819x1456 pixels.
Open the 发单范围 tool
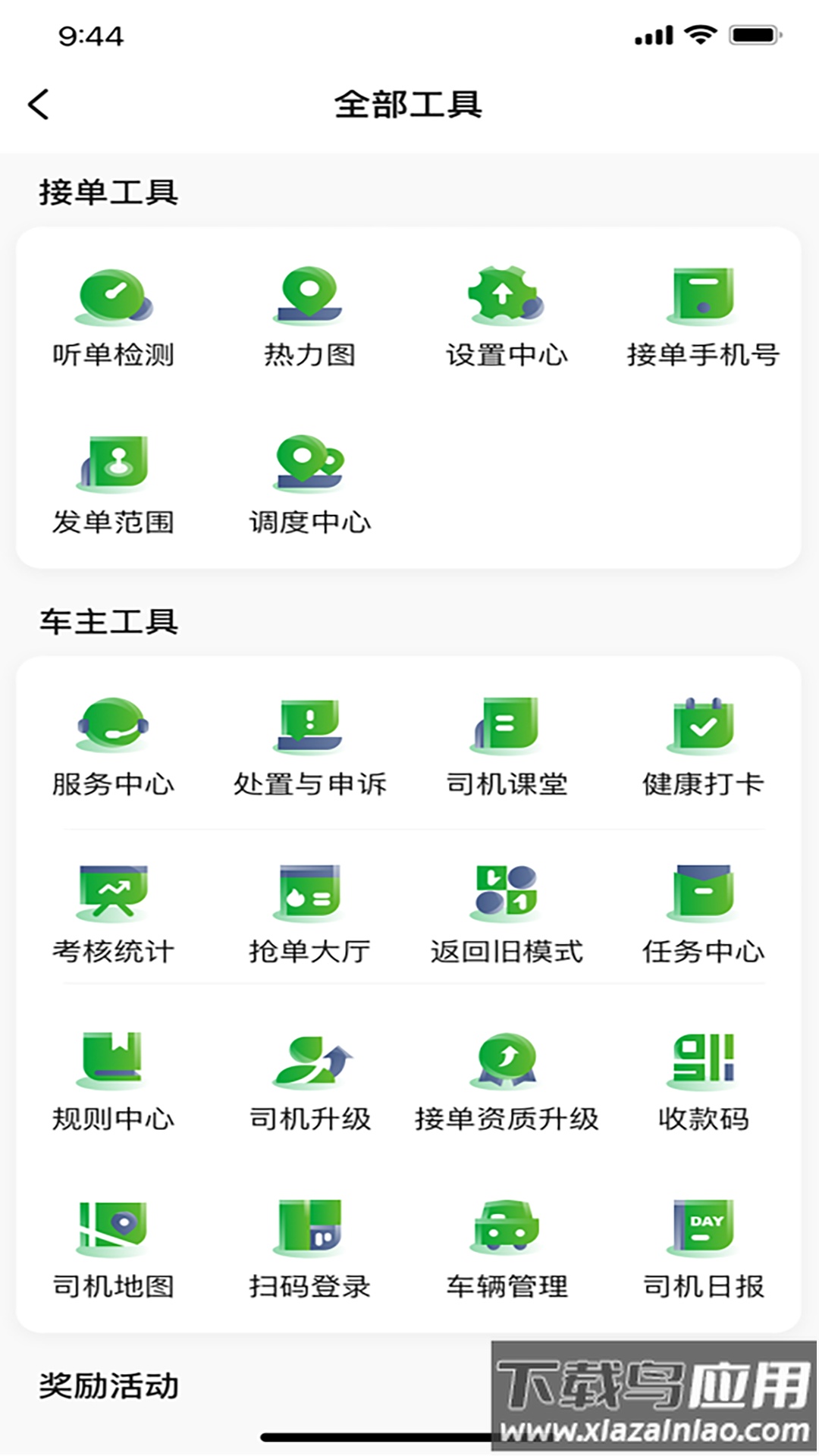coord(112,485)
